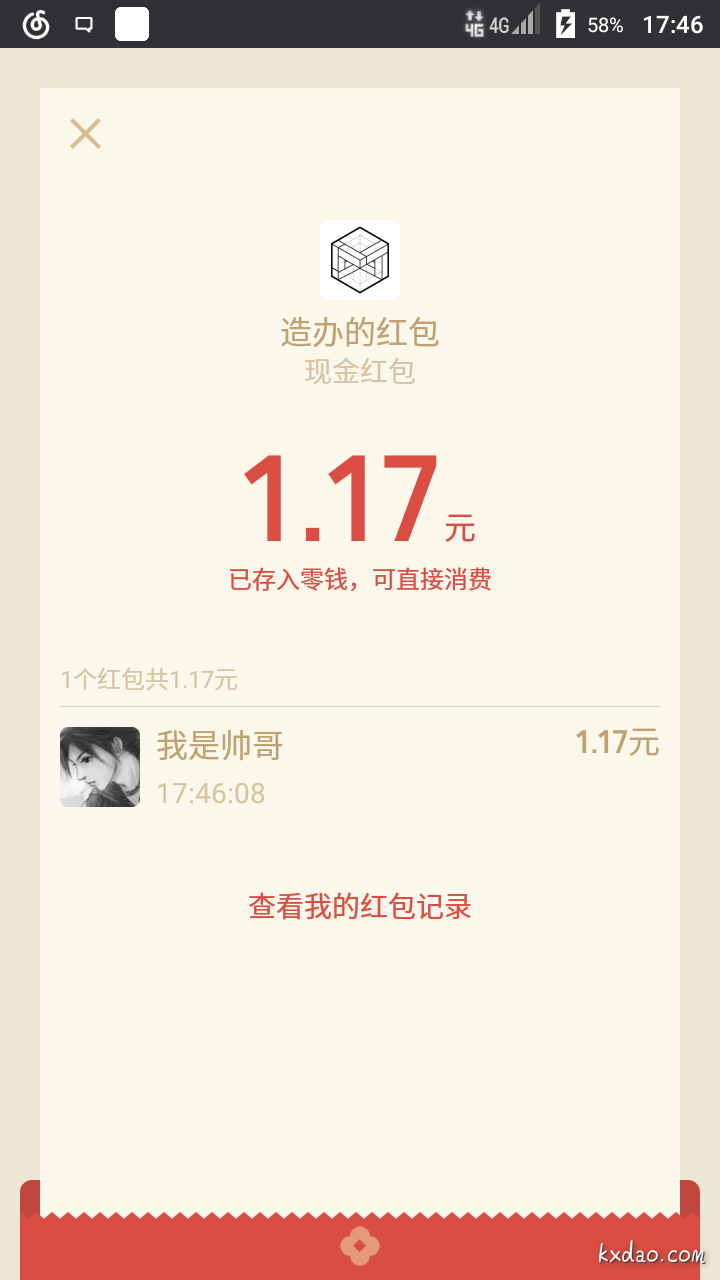The width and height of the screenshot is (720, 1280).
Task: Click the SMS message icon in status bar
Action: (x=84, y=23)
